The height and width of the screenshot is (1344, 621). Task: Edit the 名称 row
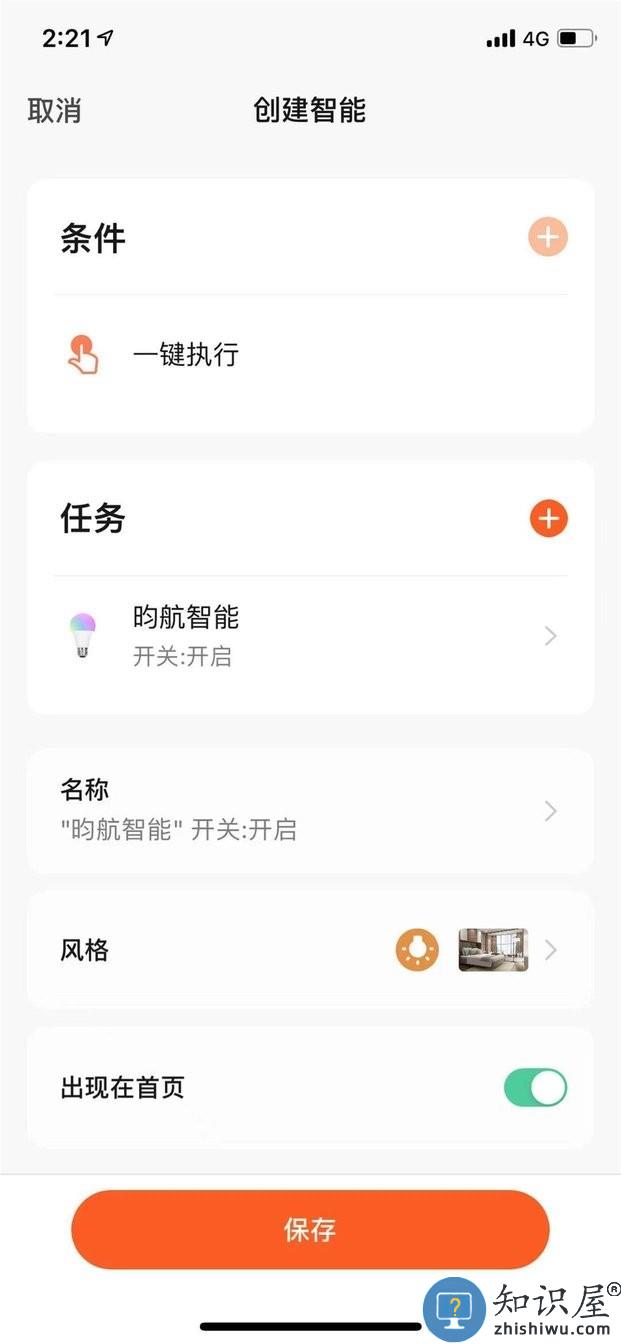pyautogui.click(x=310, y=811)
